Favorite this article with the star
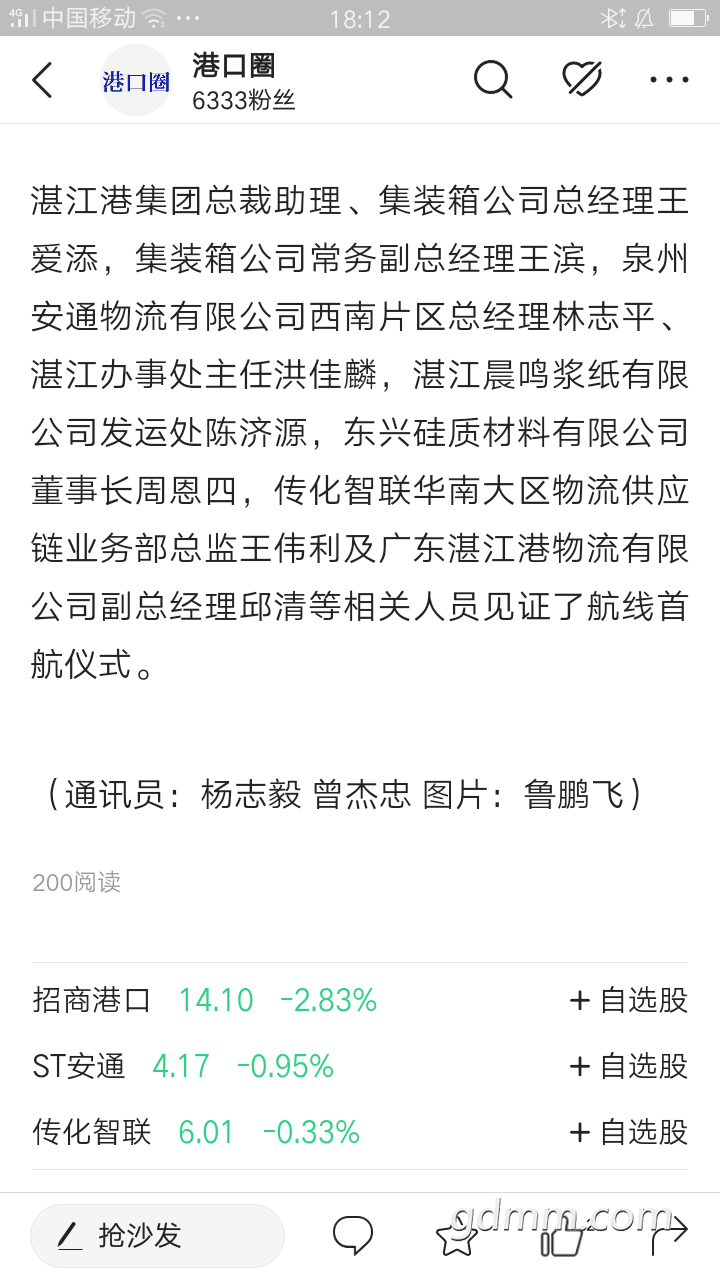This screenshot has width=720, height=1280. point(457,1236)
